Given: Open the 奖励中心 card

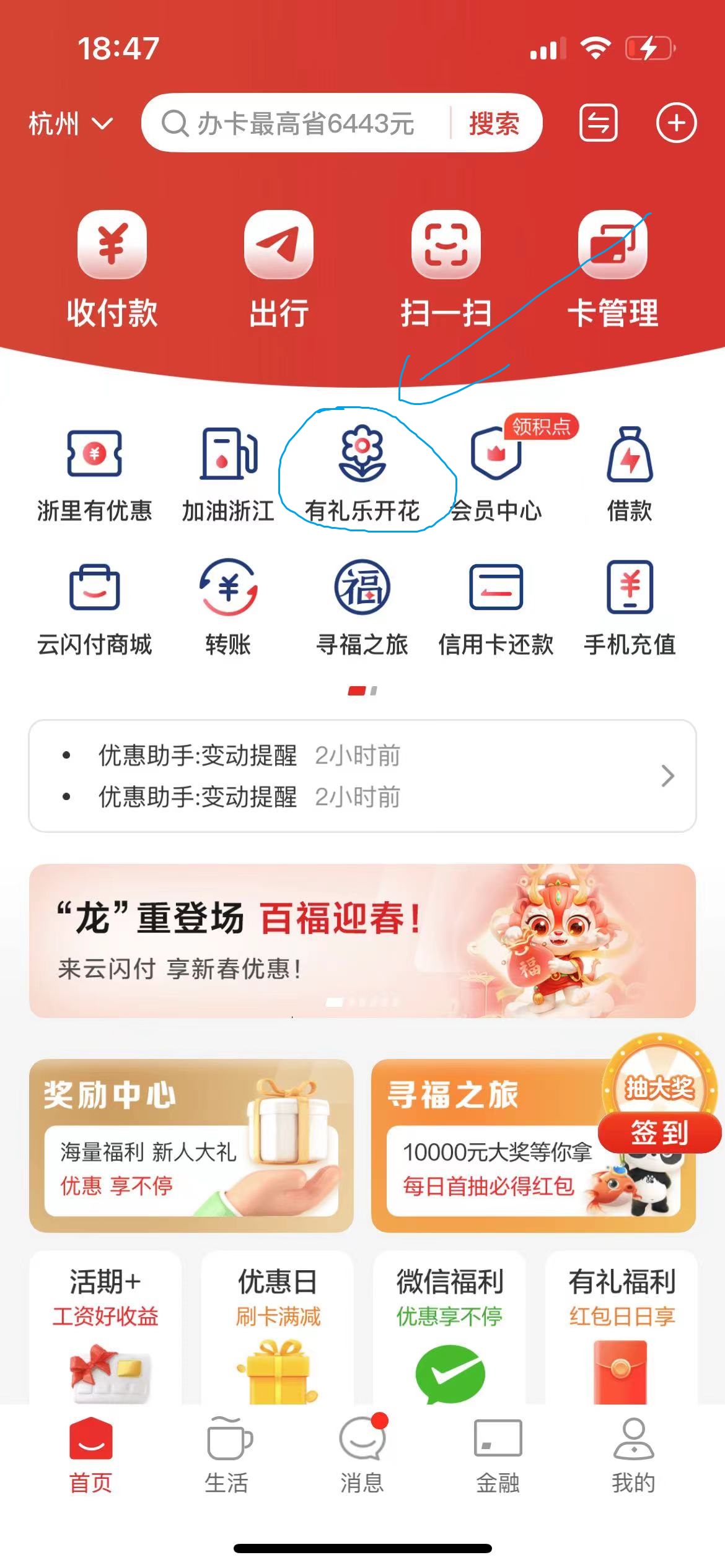Looking at the screenshot, I should point(191,1144).
